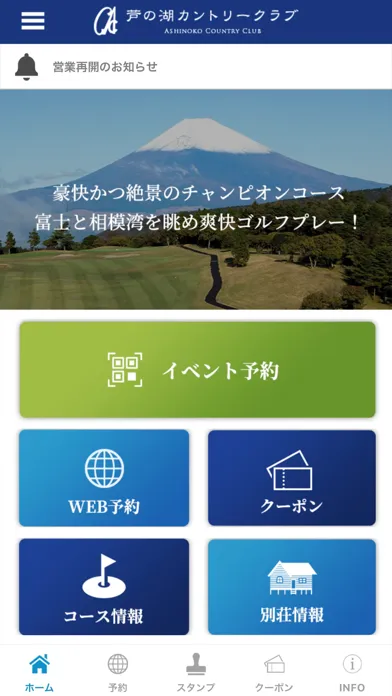Image resolution: width=392 pixels, height=696 pixels.
Task: Tap the イベント予約 button
Action: pos(198,370)
